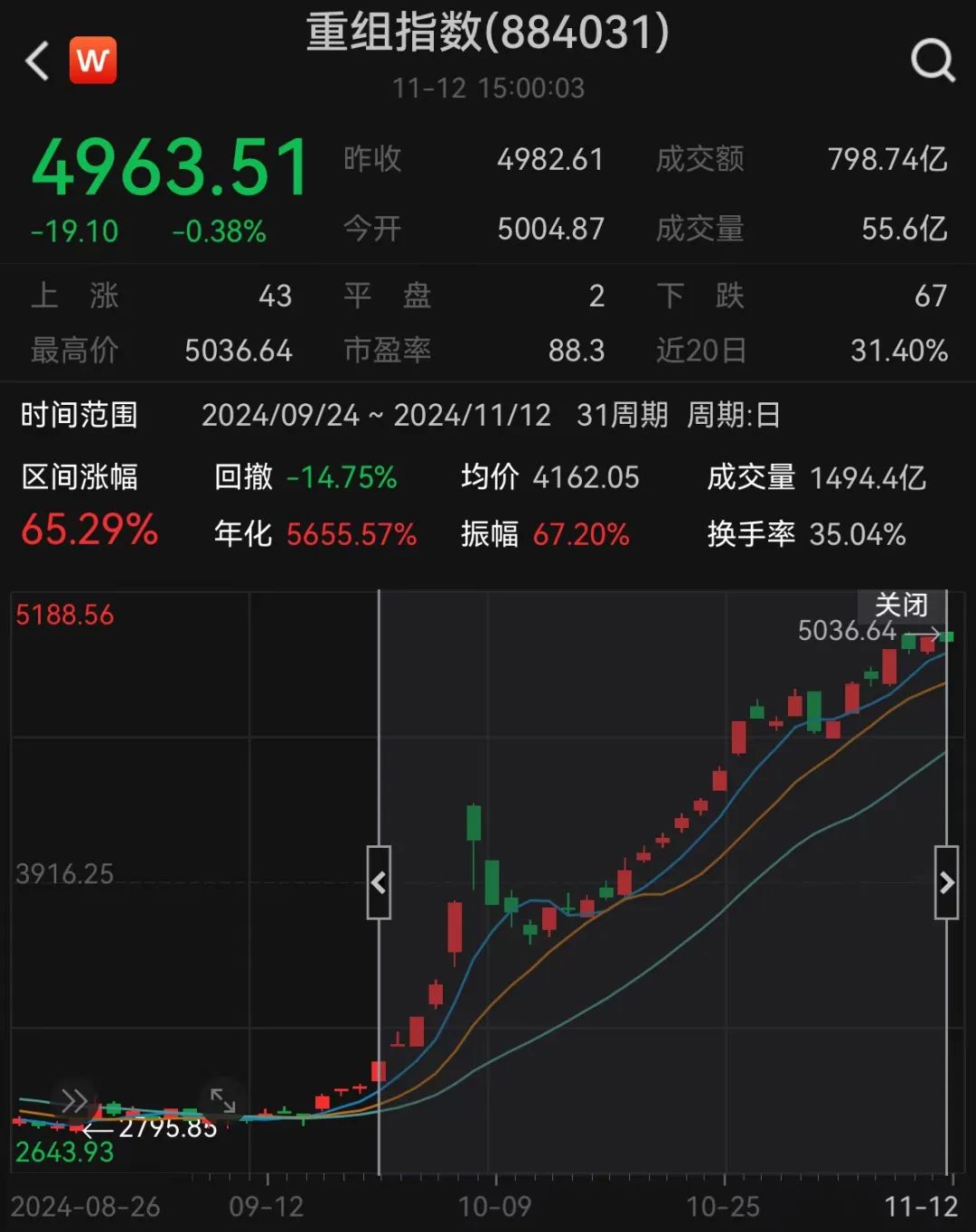This screenshot has width=976, height=1232.
Task: Tap the right range selector handle
Action: pyautogui.click(x=946, y=883)
